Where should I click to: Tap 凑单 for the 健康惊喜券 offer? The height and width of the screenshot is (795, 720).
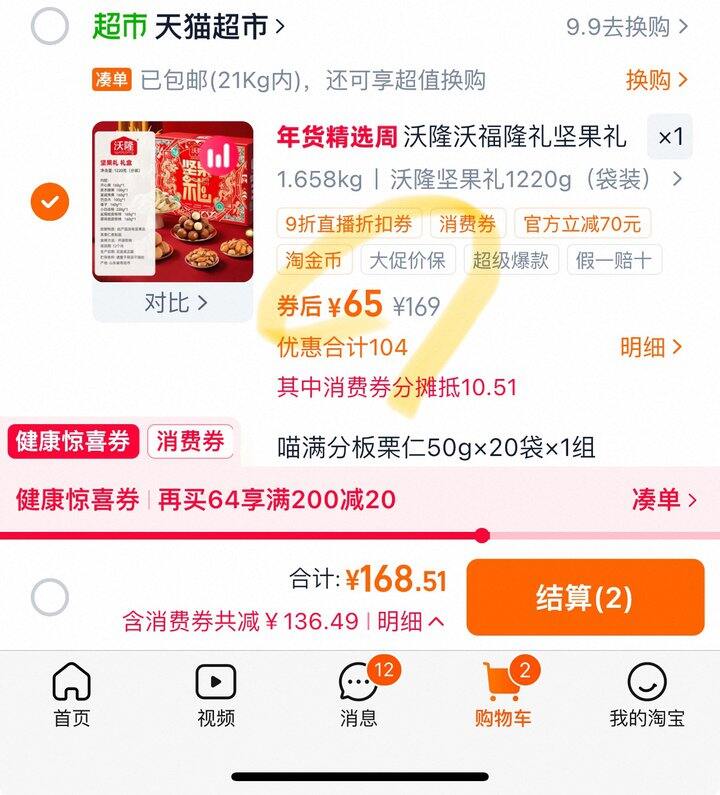pos(664,500)
